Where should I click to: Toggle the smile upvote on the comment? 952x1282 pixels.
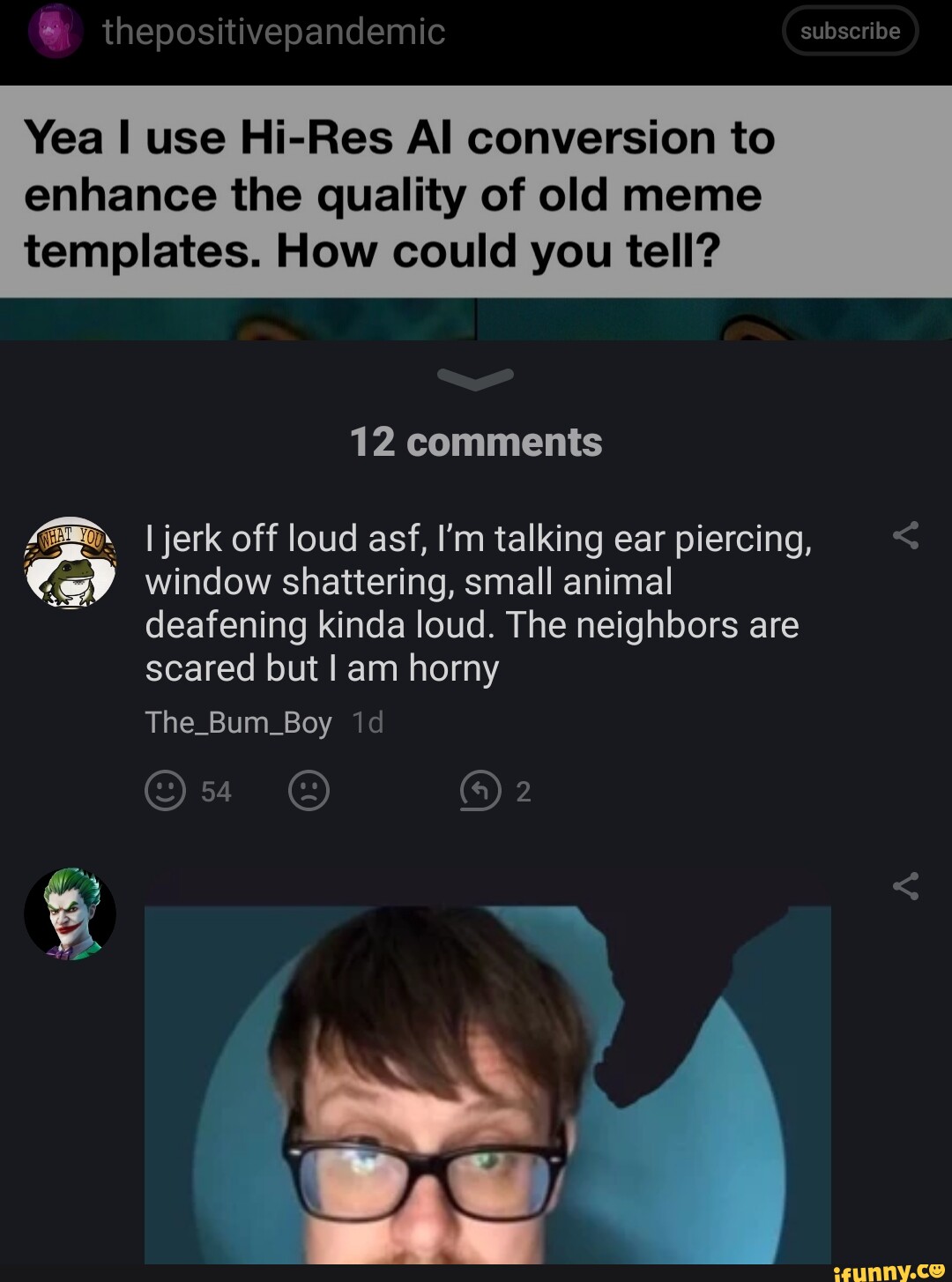coord(166,791)
